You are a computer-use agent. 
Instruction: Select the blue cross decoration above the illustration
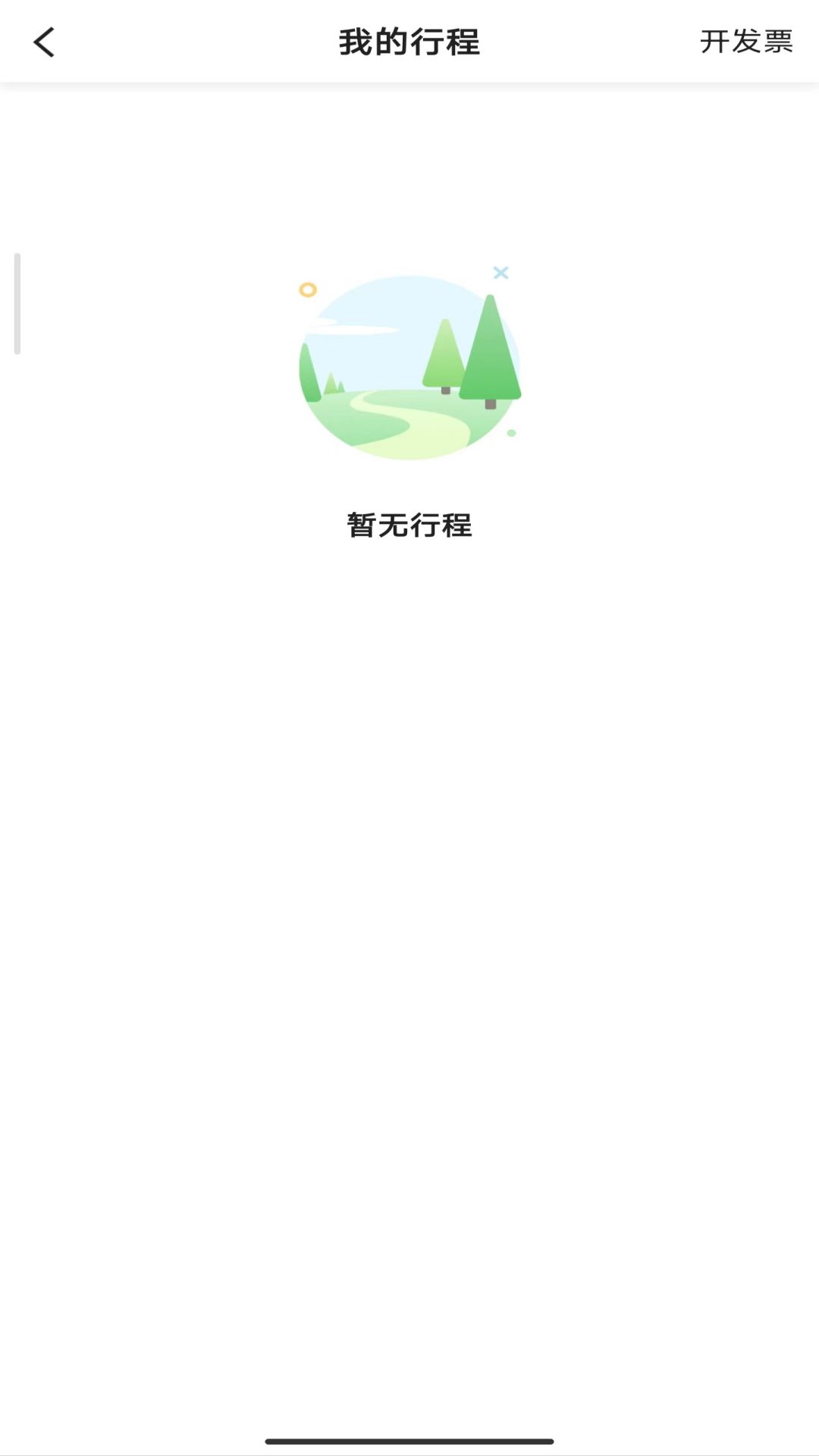501,274
